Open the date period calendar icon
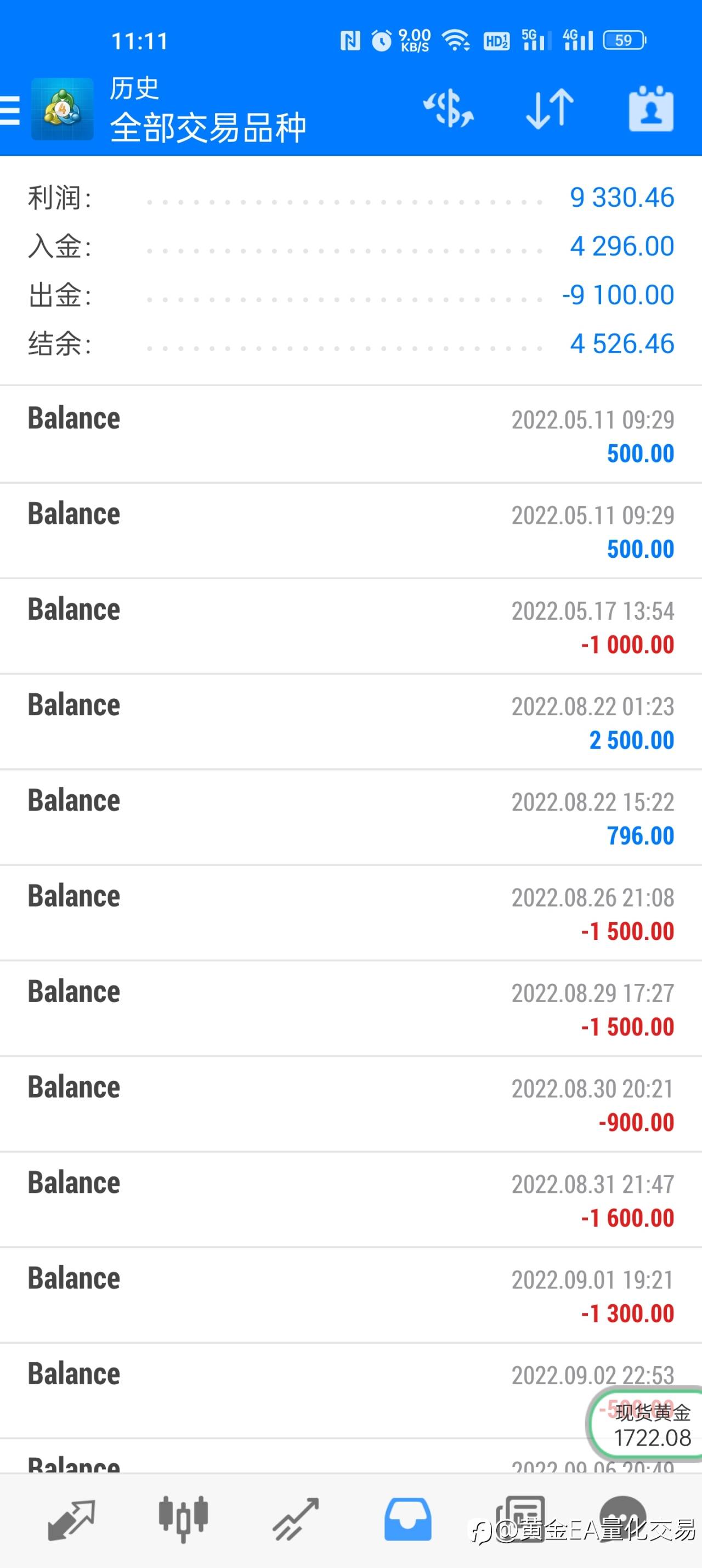Screen dimensions: 702x1568 [651, 109]
